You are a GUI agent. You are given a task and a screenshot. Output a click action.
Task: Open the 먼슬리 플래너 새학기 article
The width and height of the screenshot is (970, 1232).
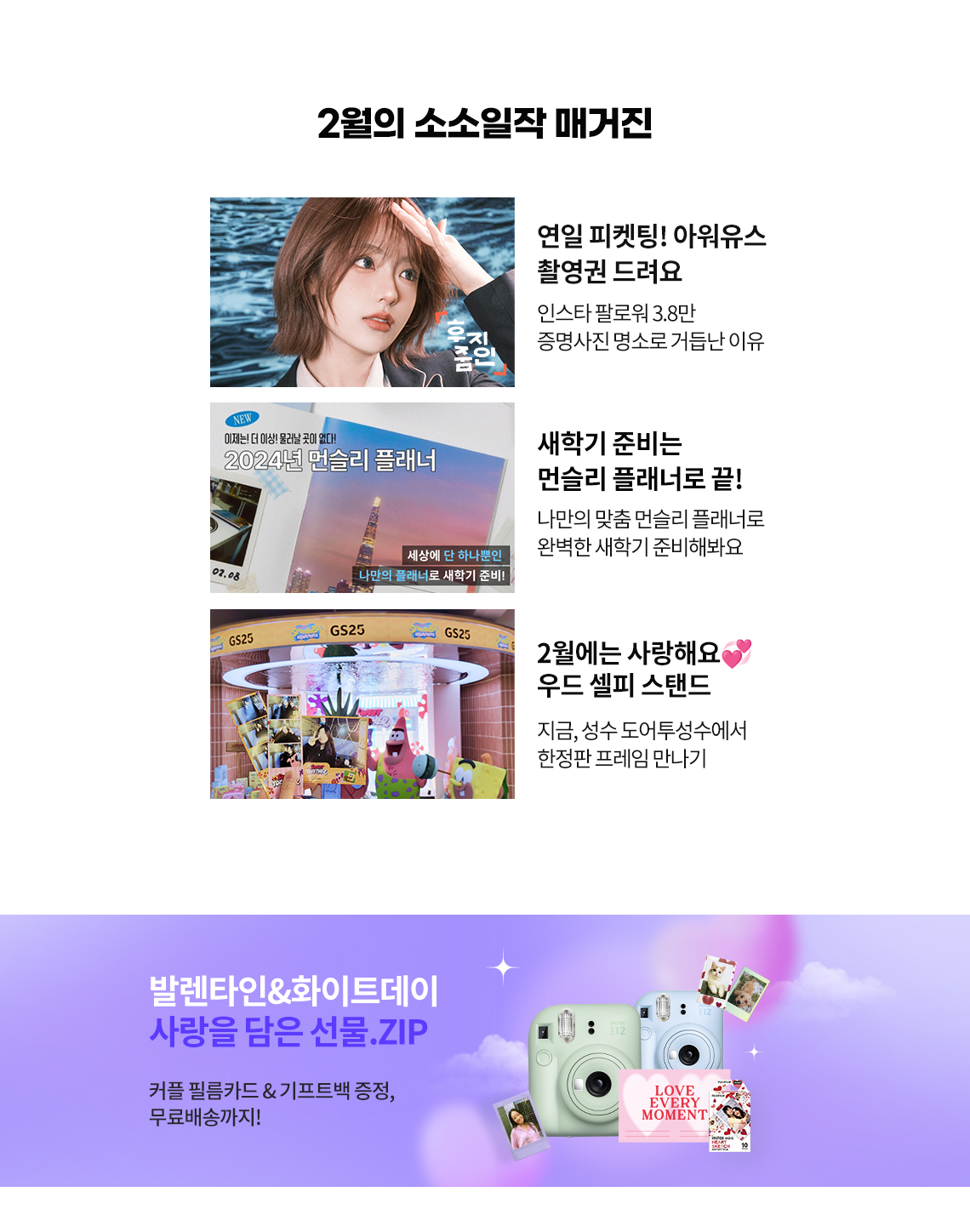[x=639, y=460]
